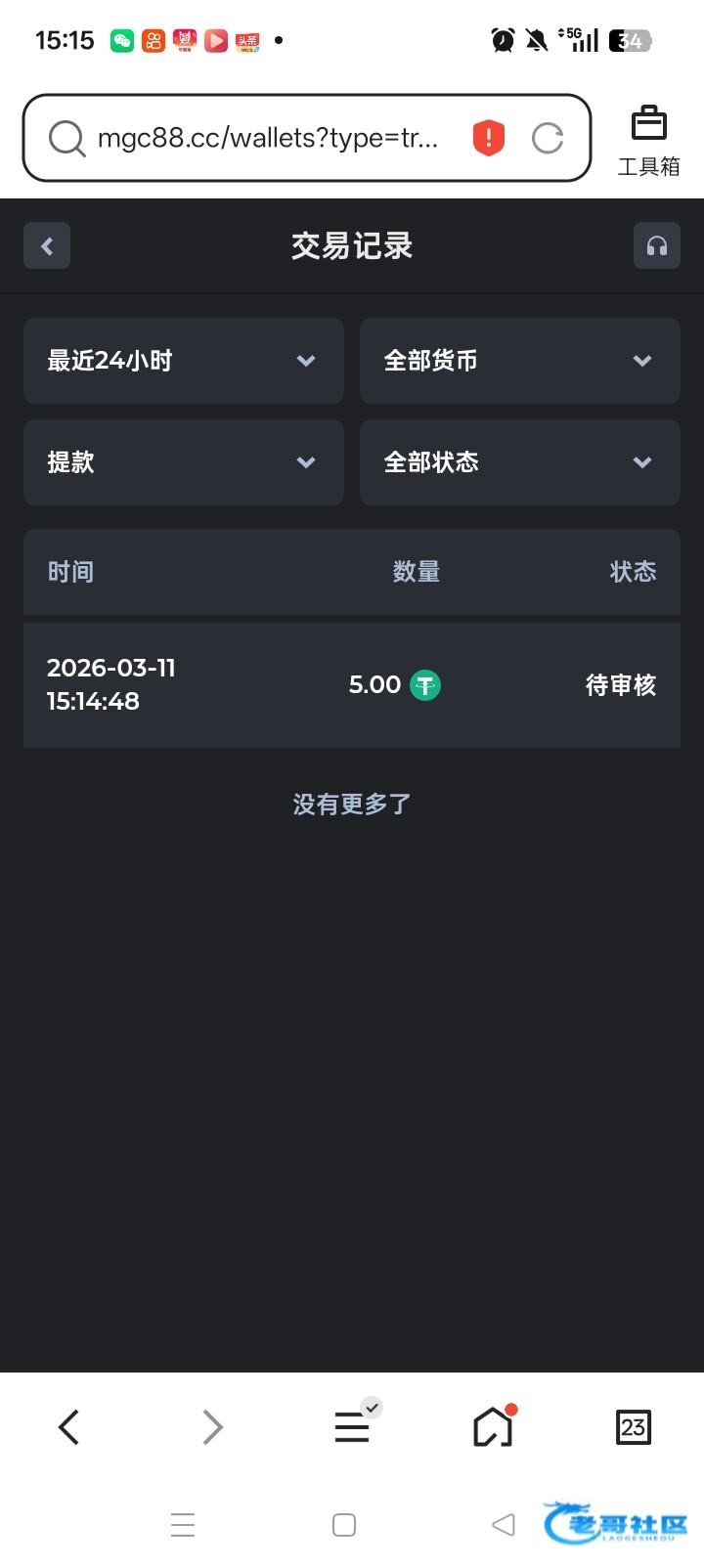704x1568 pixels.
Task: Open the 全部状态 status dropdown
Action: (519, 462)
